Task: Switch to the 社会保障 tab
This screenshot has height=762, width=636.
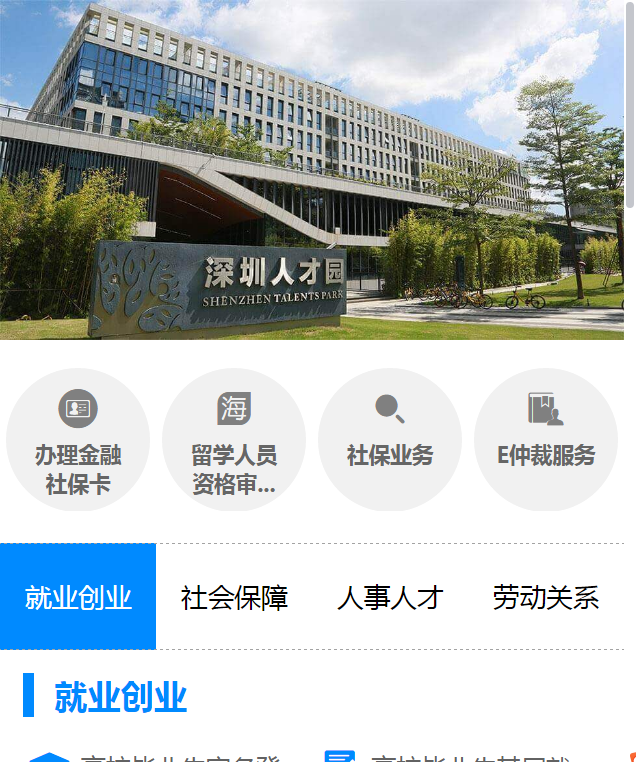Action: tap(234, 597)
